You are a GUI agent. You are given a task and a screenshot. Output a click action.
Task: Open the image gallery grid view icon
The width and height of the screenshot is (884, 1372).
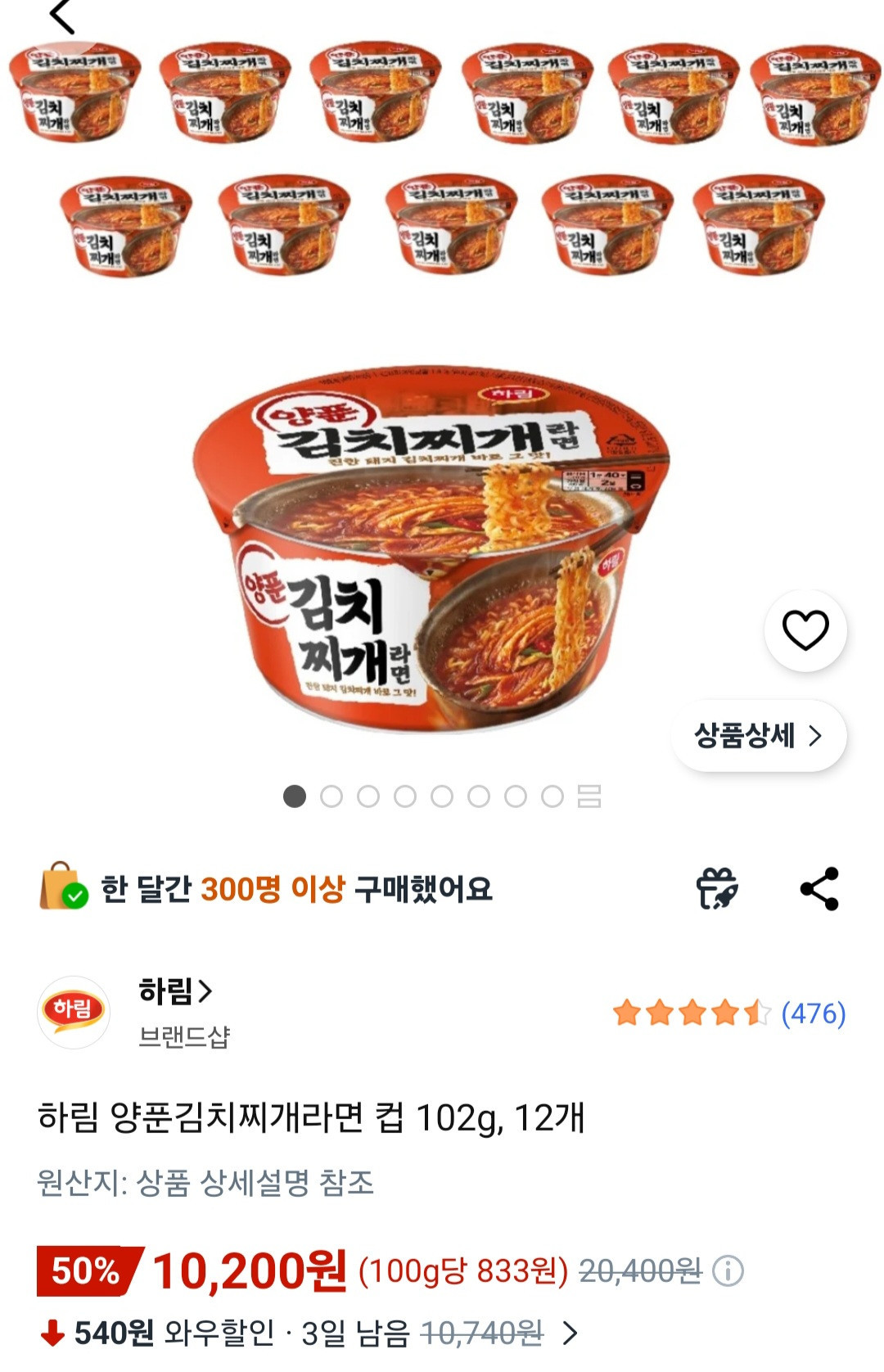tap(589, 796)
